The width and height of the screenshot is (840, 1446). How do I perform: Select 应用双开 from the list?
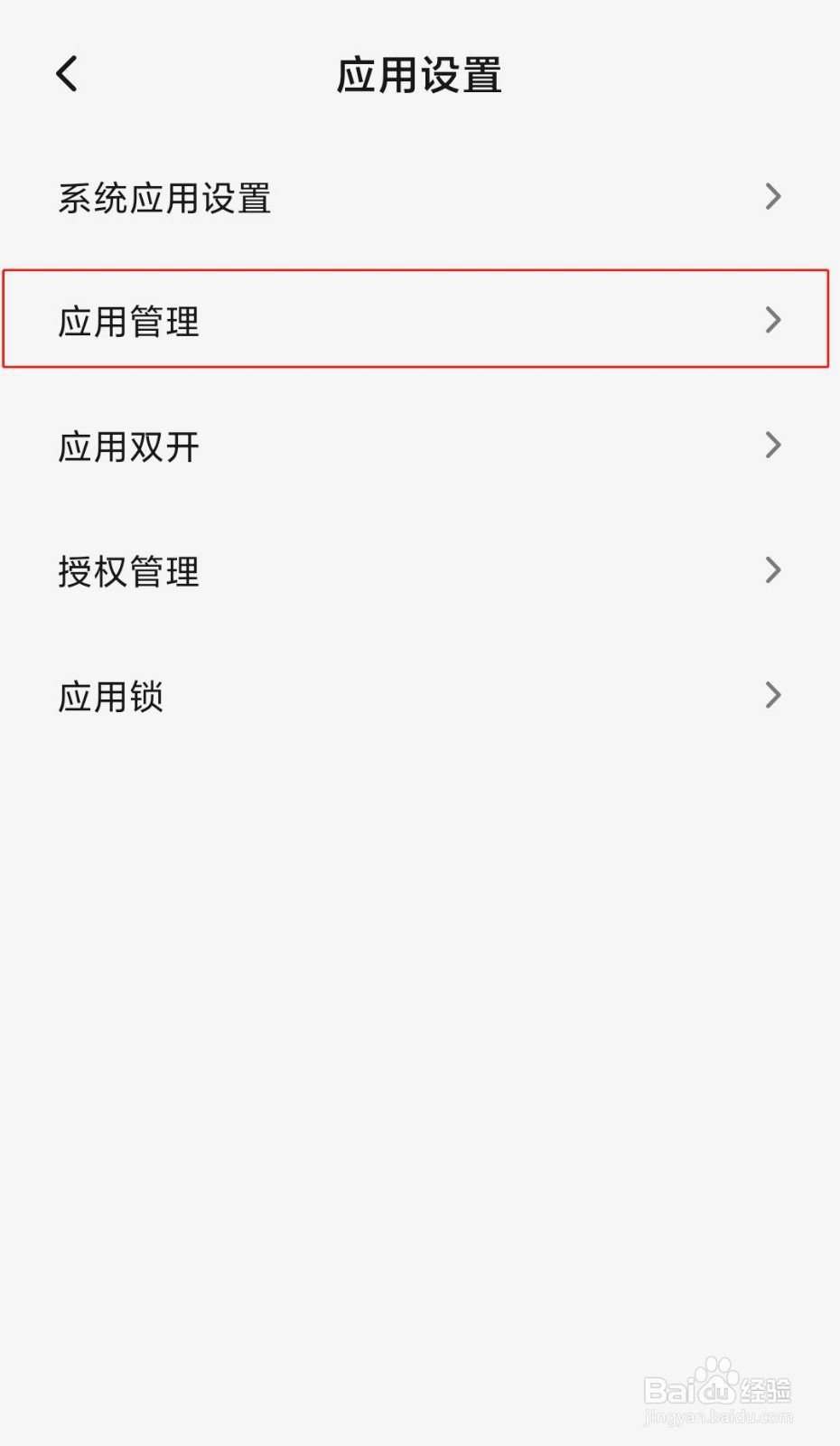pyautogui.click(x=361, y=446)
